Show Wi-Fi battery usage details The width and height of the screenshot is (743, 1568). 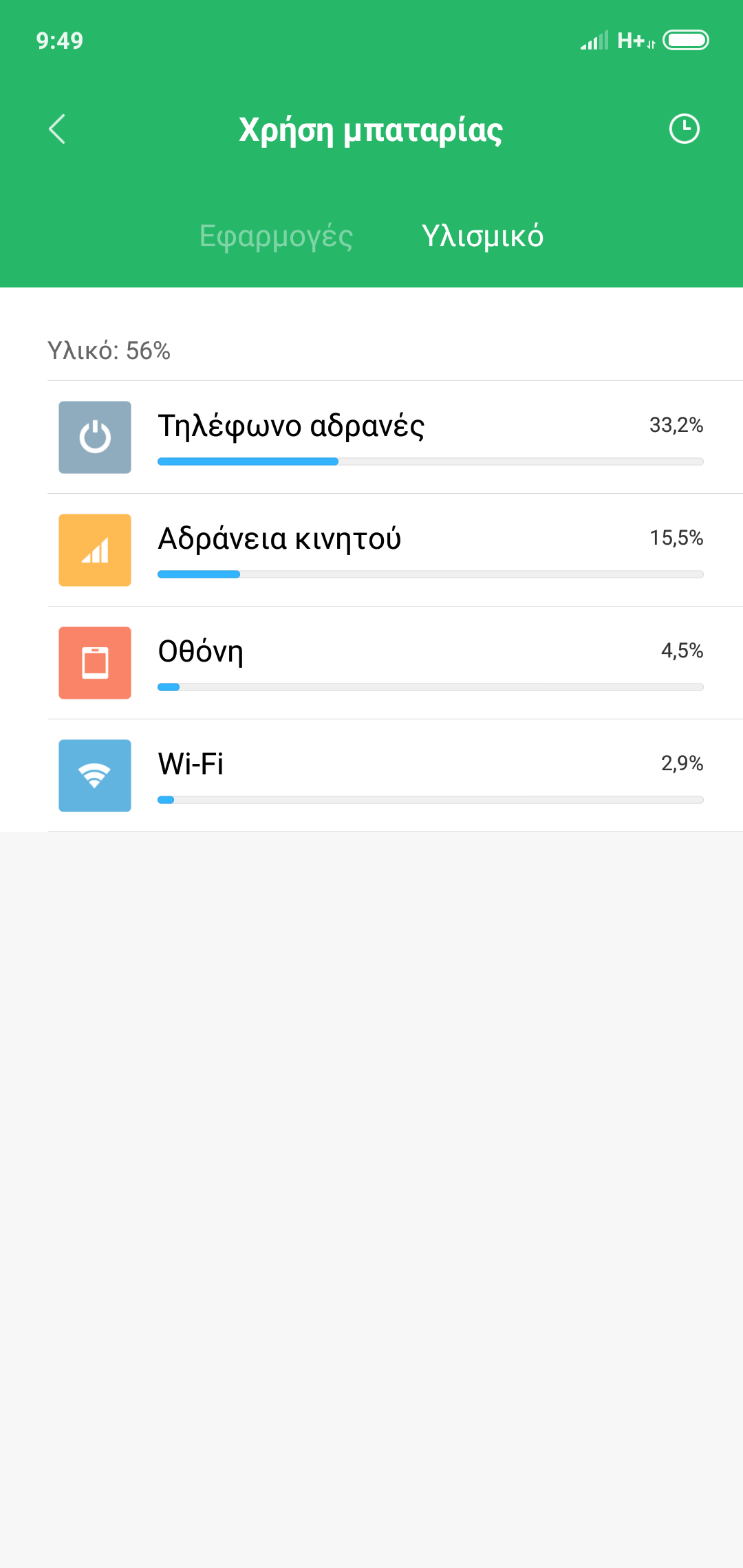[395, 776]
